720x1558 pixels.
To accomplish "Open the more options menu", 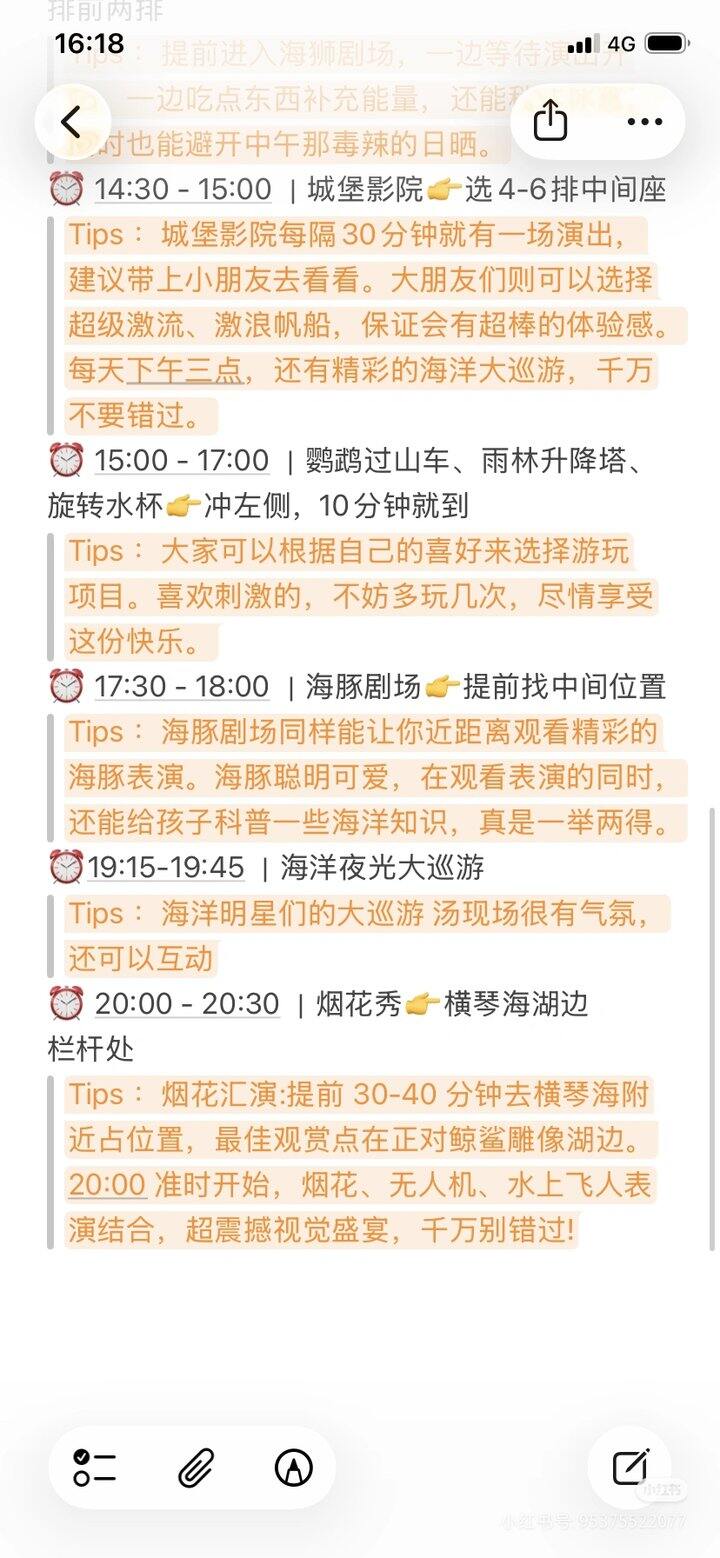I will (x=644, y=122).
